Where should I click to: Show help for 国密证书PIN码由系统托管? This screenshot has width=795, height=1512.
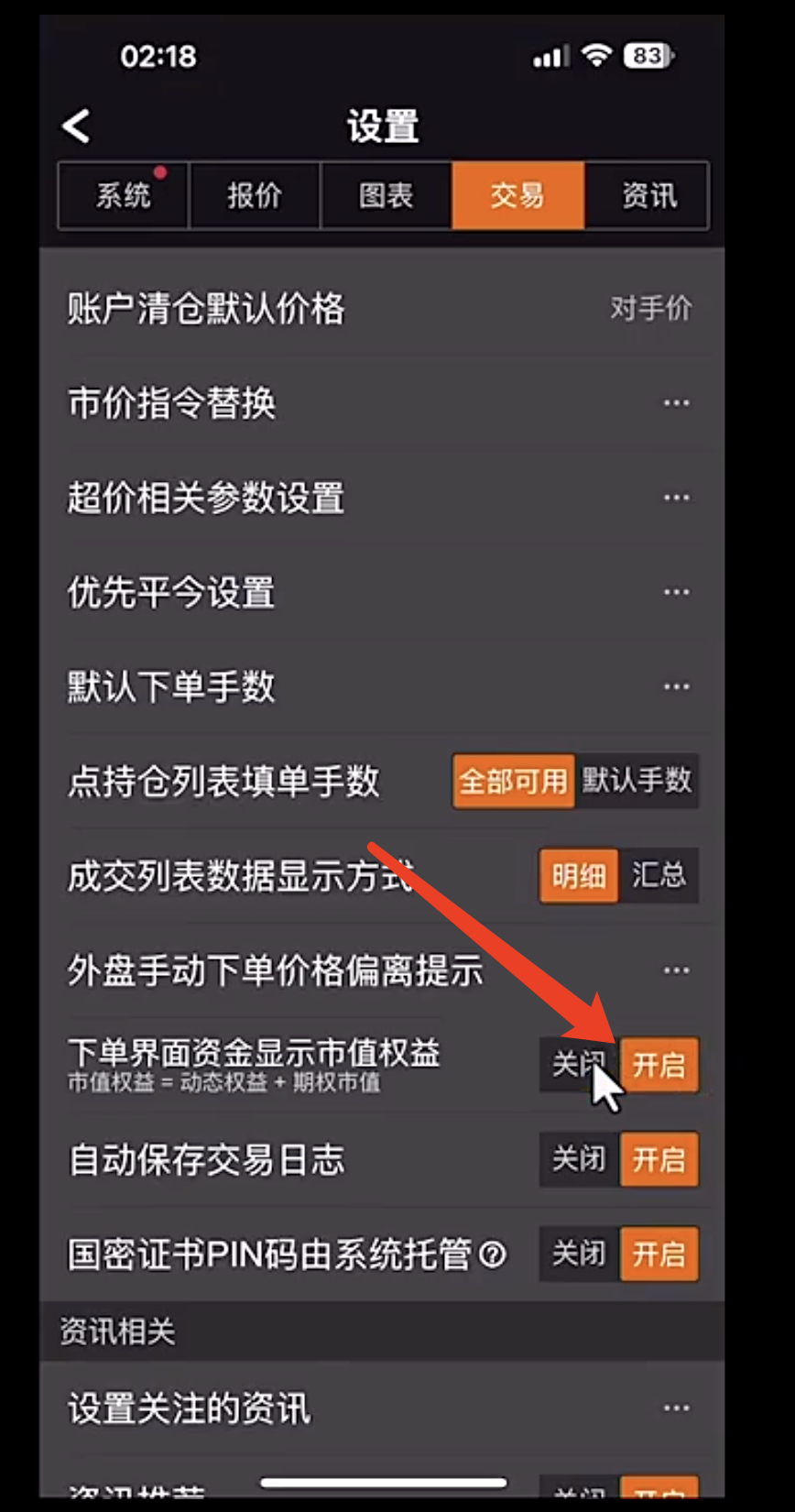click(x=493, y=1254)
